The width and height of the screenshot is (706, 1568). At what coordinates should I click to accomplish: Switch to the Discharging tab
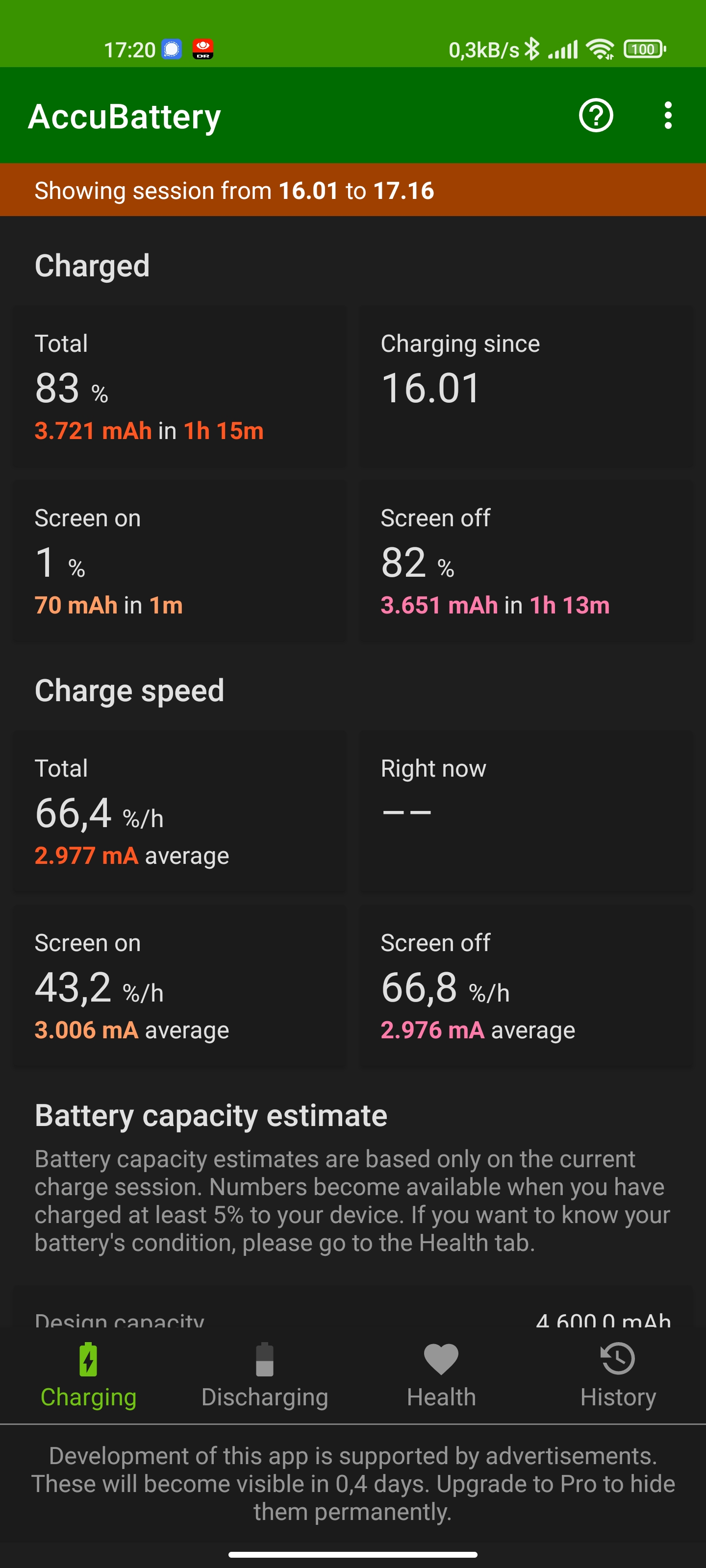coord(264,1374)
